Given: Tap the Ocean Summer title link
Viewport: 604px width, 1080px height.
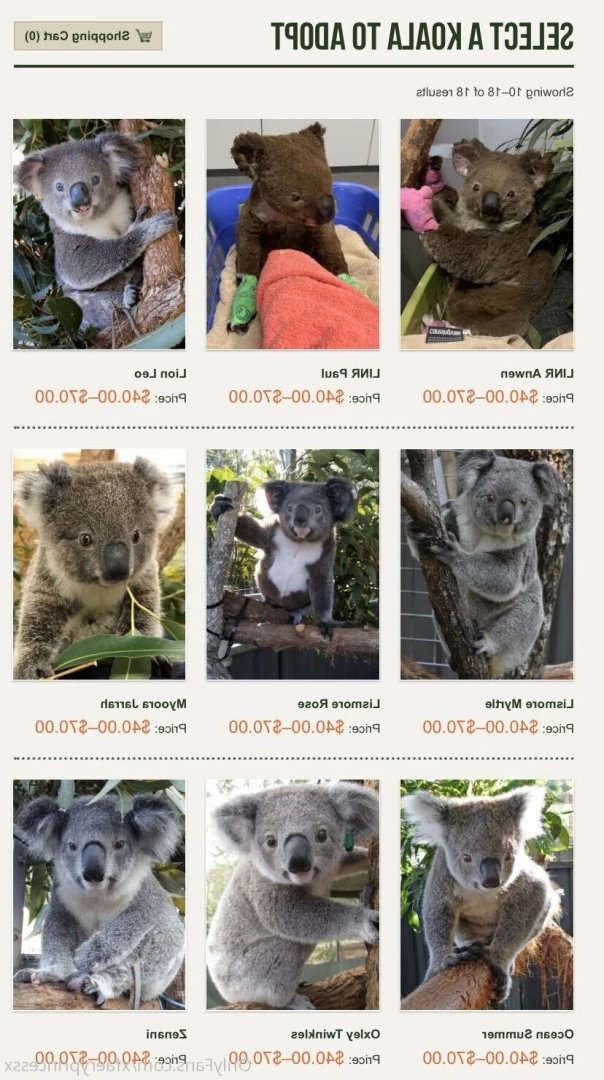Looking at the screenshot, I should point(527,1034).
